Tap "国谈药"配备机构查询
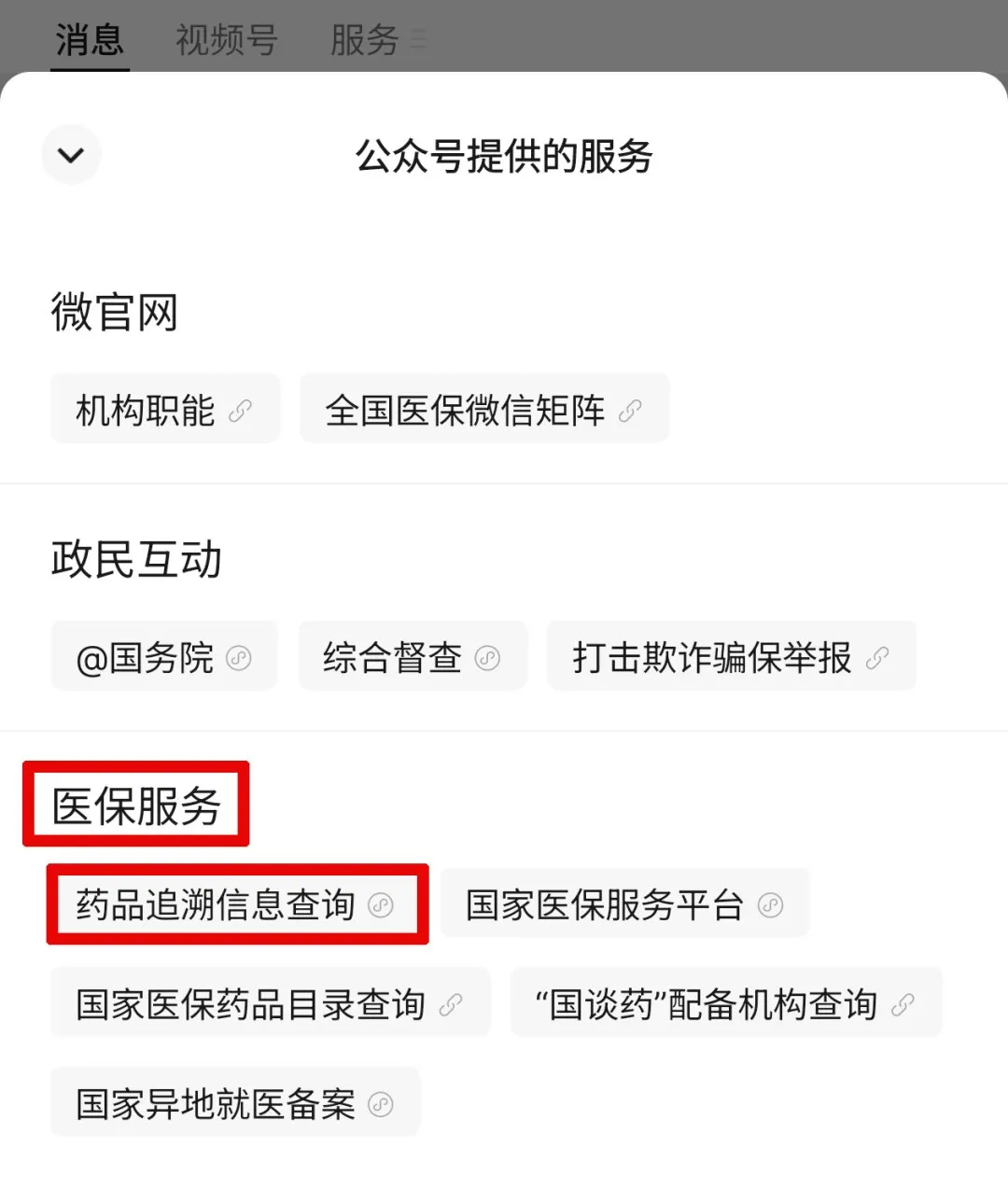 click(x=724, y=1004)
